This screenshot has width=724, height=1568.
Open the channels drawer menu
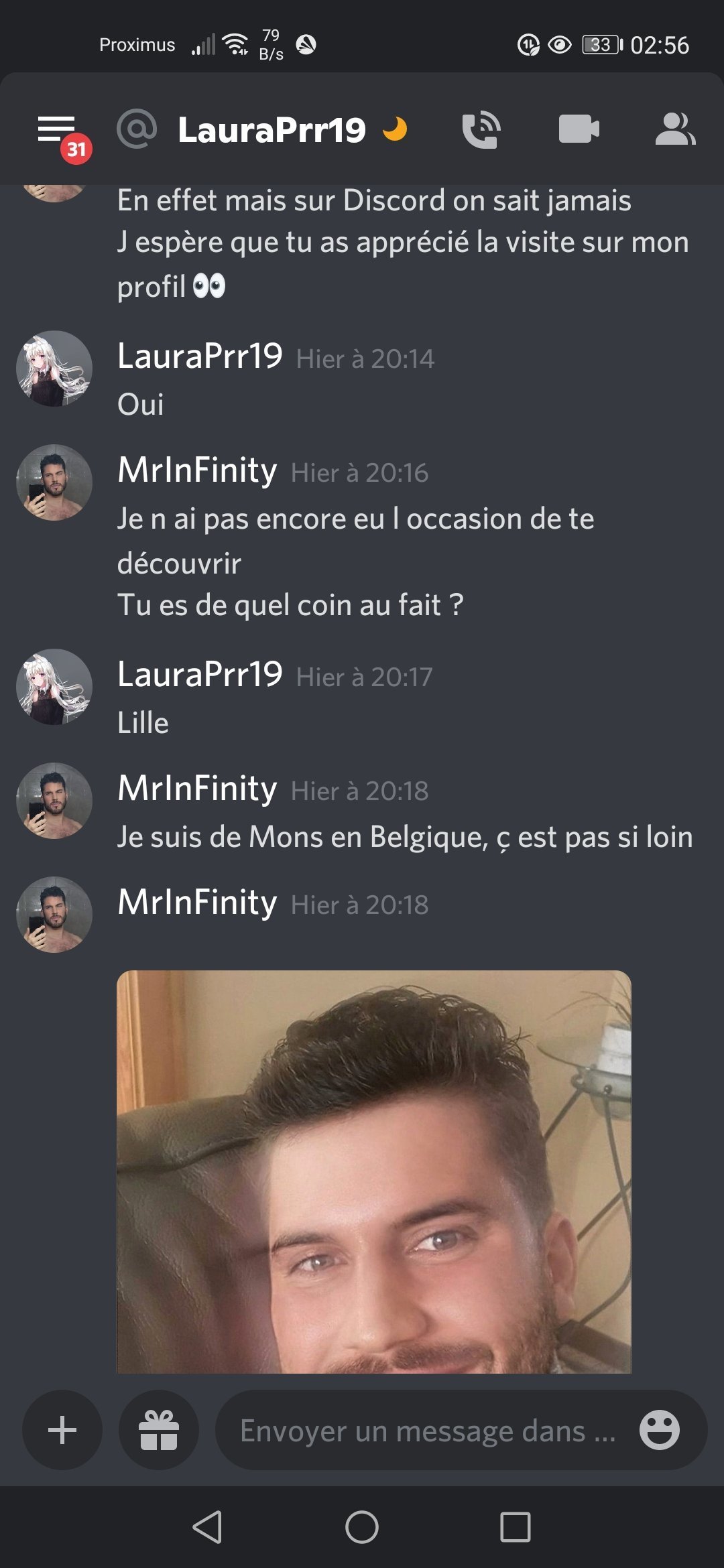coord(57,130)
